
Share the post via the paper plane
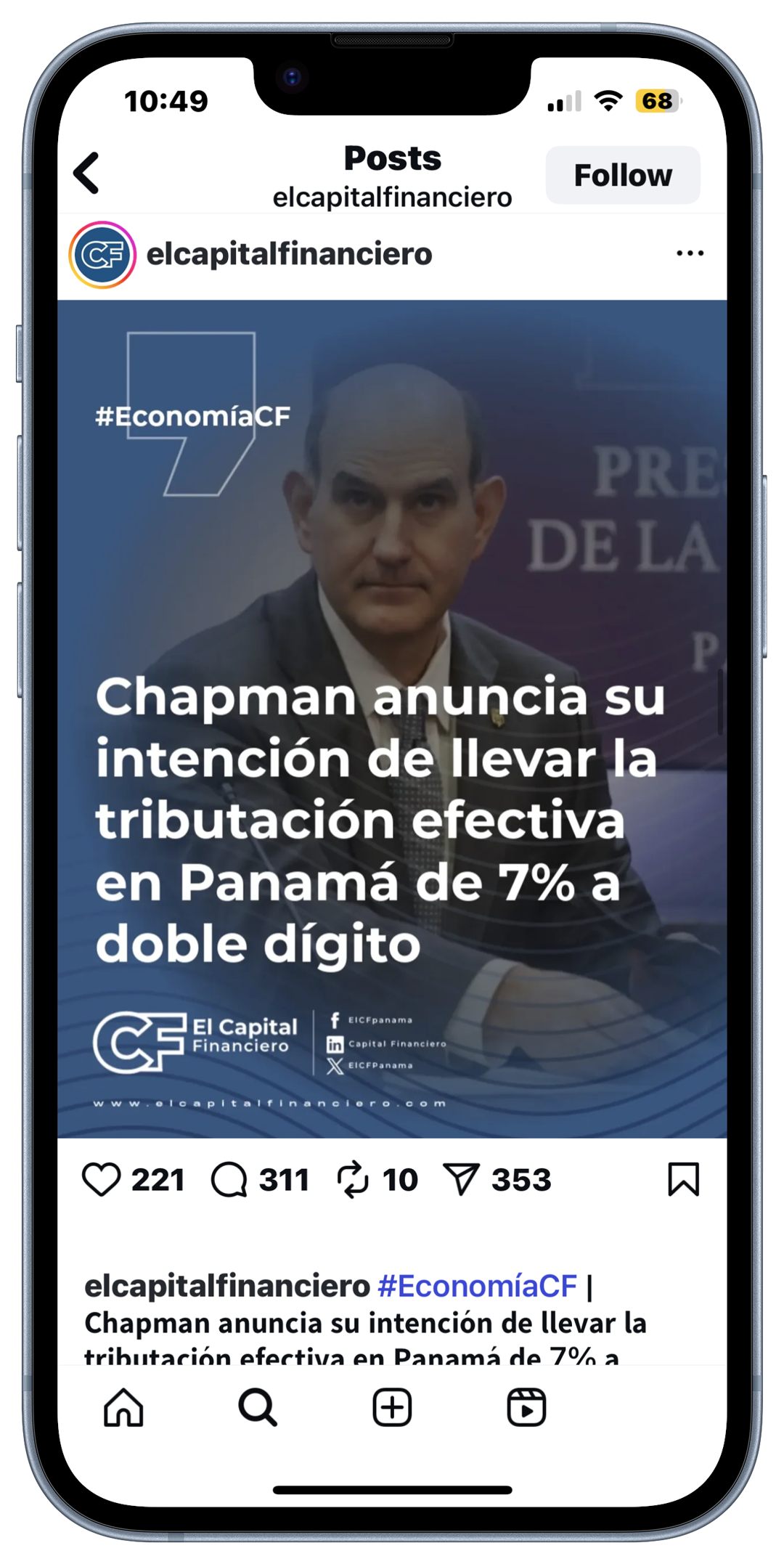click(x=461, y=1179)
